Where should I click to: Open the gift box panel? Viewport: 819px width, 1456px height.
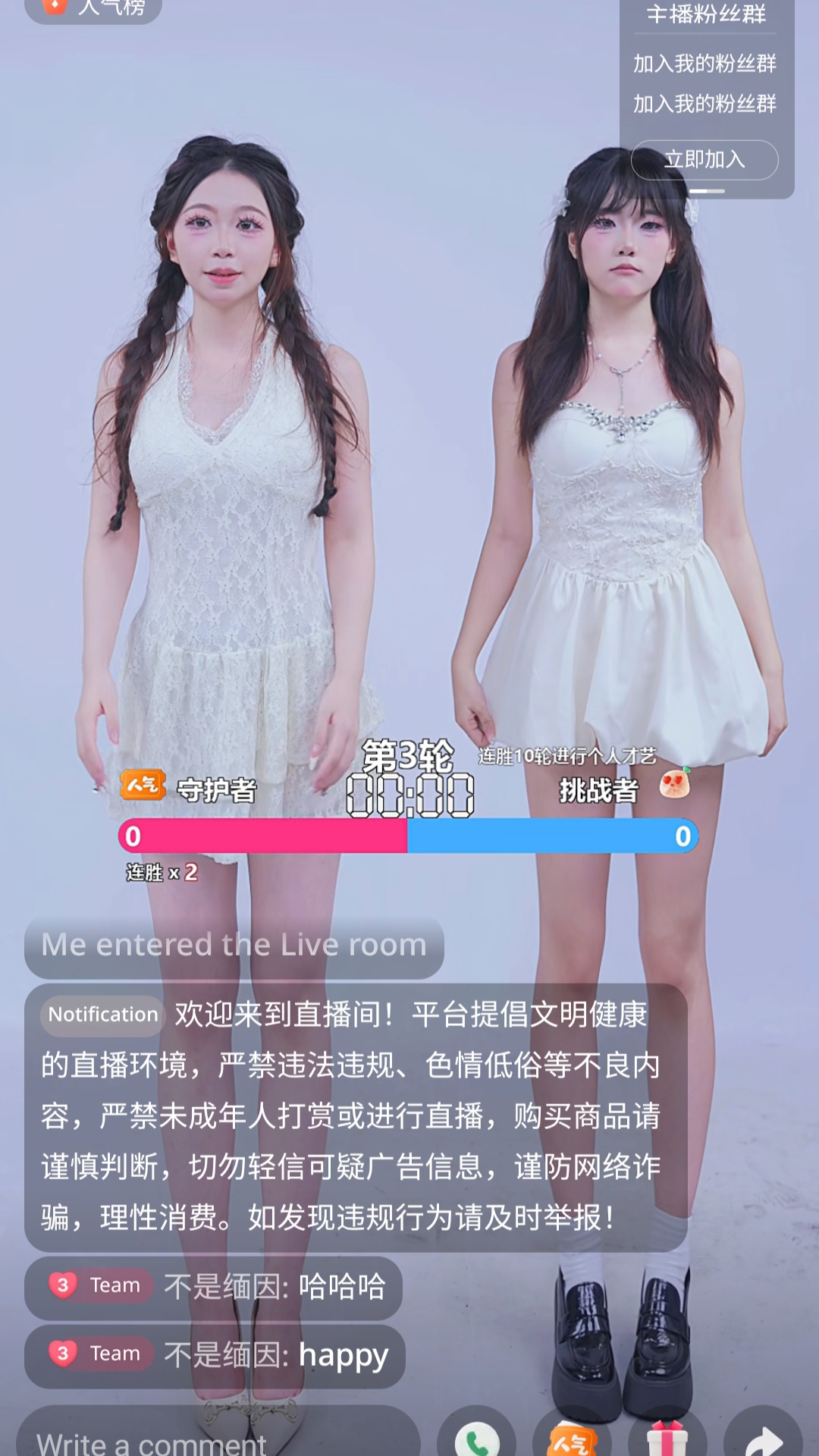click(x=667, y=1437)
